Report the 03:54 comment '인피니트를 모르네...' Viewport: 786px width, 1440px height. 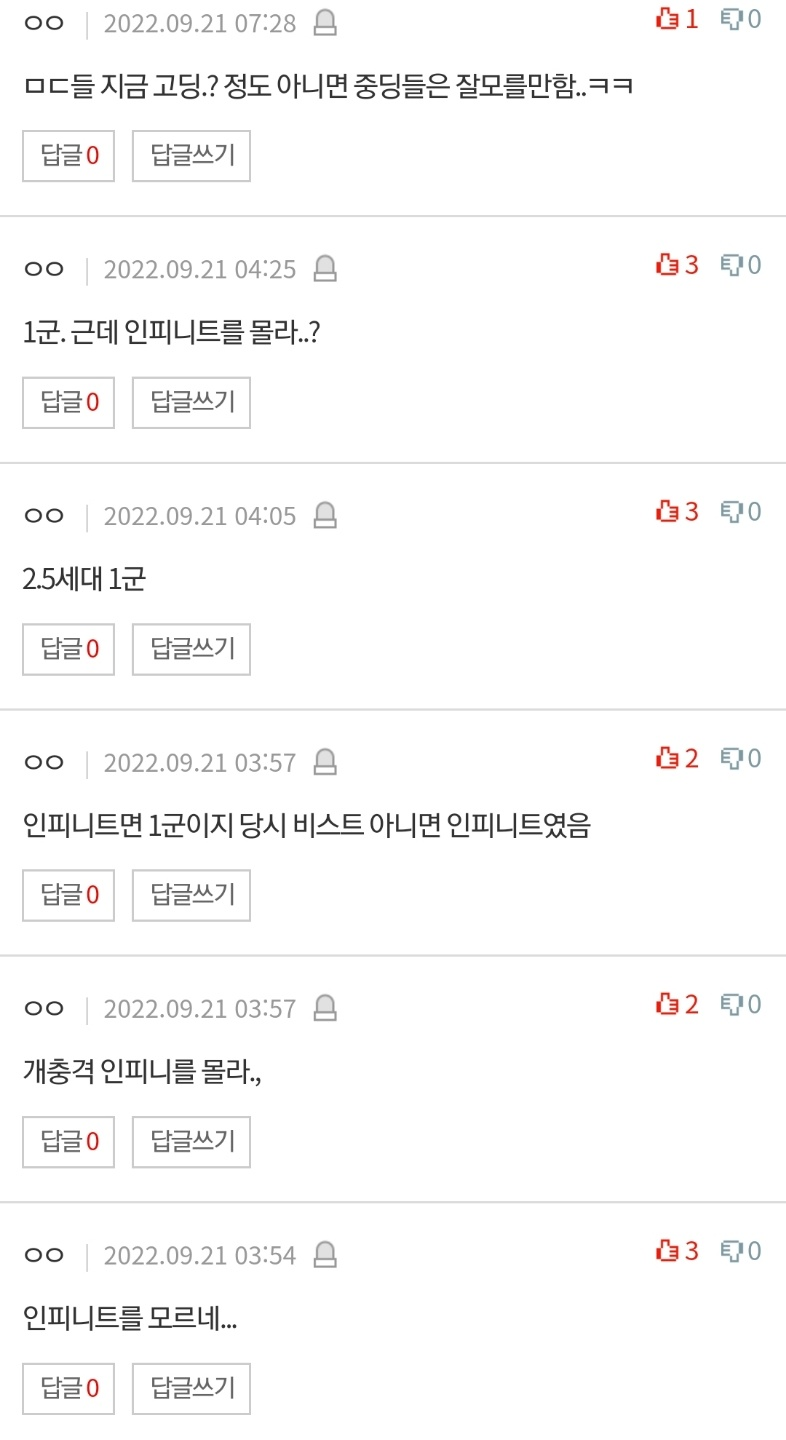pos(325,1255)
